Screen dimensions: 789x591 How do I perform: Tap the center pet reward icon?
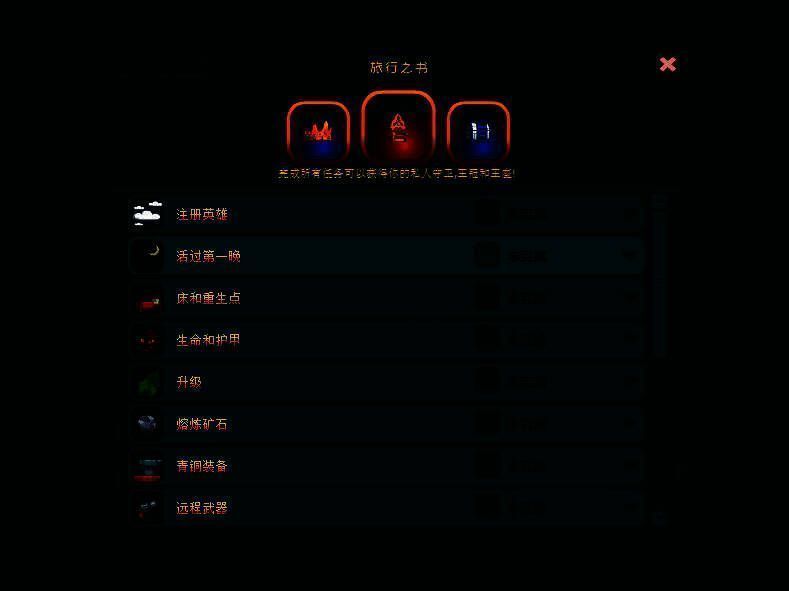[398, 128]
